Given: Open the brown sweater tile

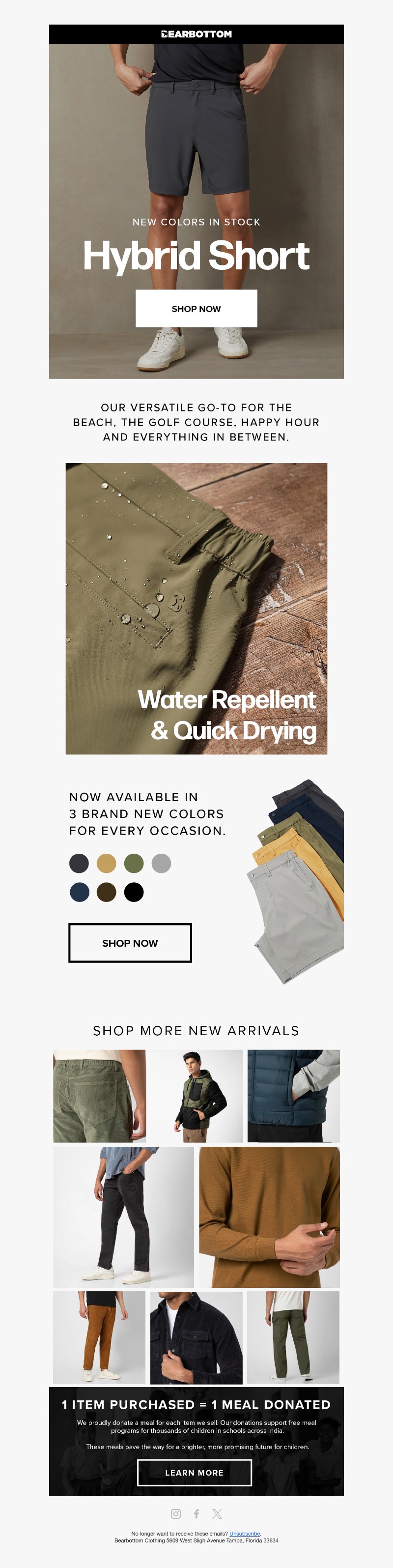Looking at the screenshot, I should pos(269,1217).
